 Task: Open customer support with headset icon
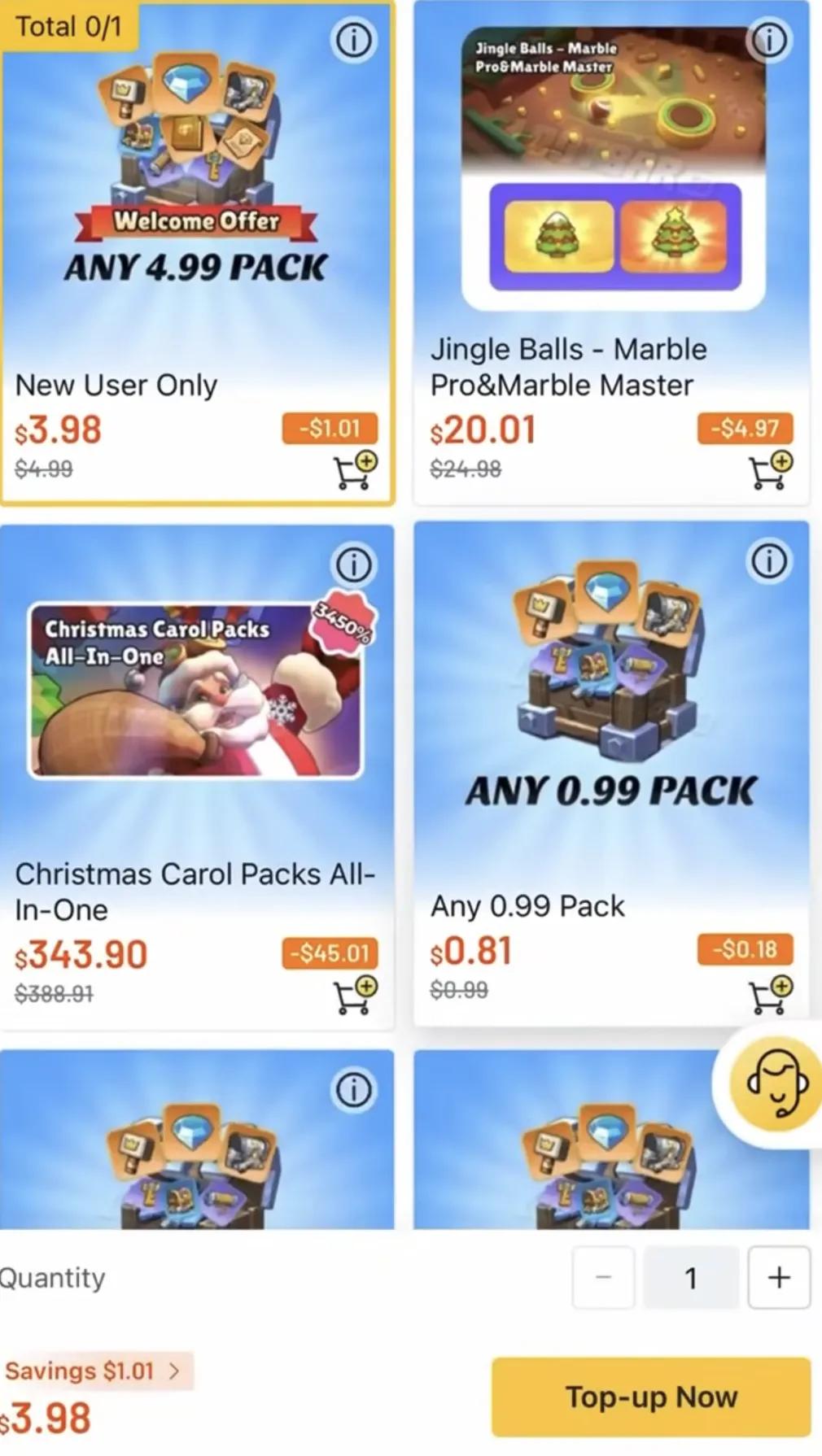pos(776,1088)
